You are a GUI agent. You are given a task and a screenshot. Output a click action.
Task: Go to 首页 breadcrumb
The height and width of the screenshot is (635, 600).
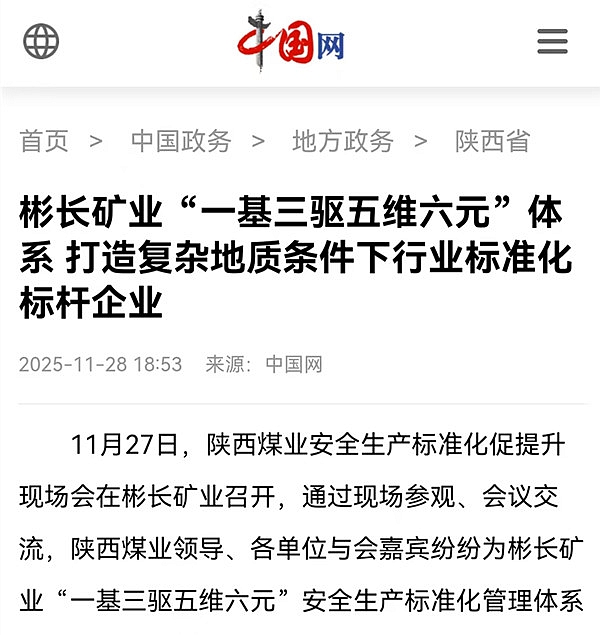pos(44,141)
